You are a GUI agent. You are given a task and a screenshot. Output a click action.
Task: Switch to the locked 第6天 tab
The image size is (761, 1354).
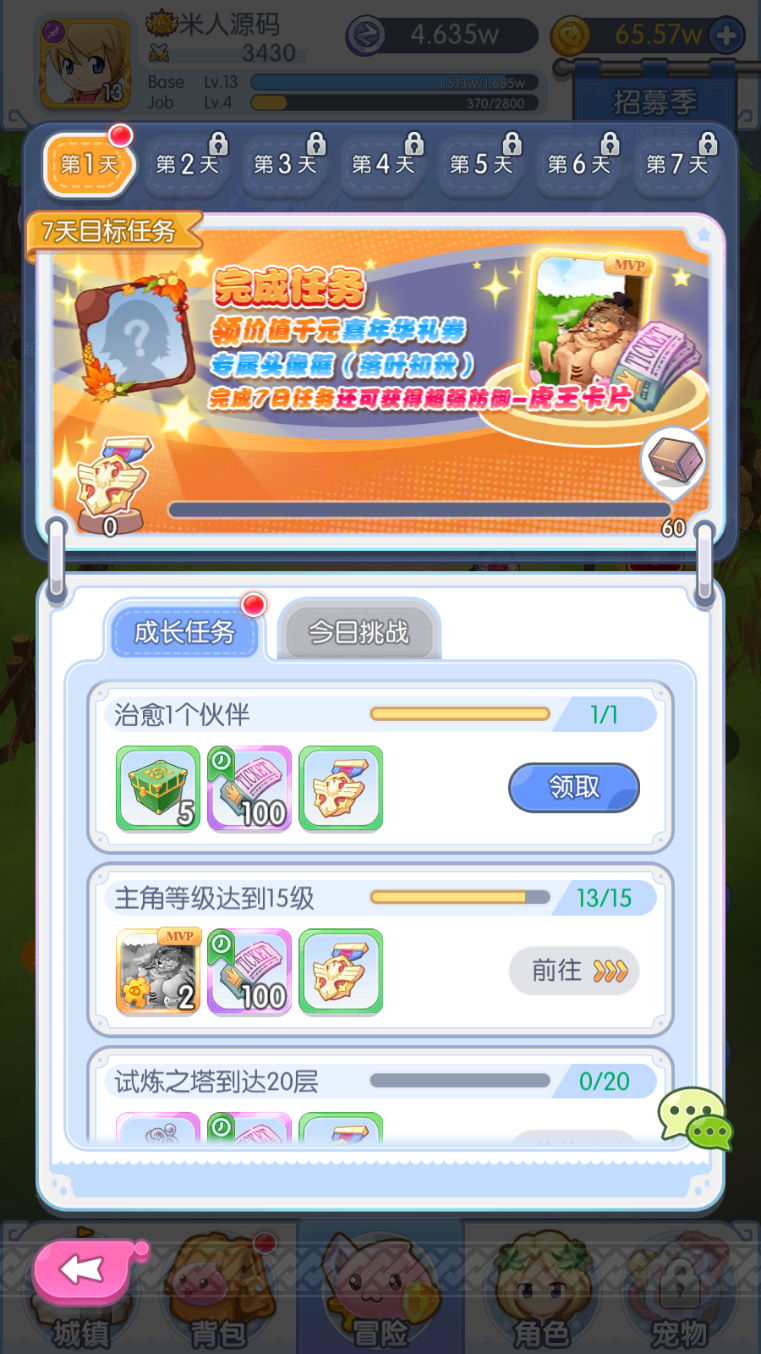579,164
